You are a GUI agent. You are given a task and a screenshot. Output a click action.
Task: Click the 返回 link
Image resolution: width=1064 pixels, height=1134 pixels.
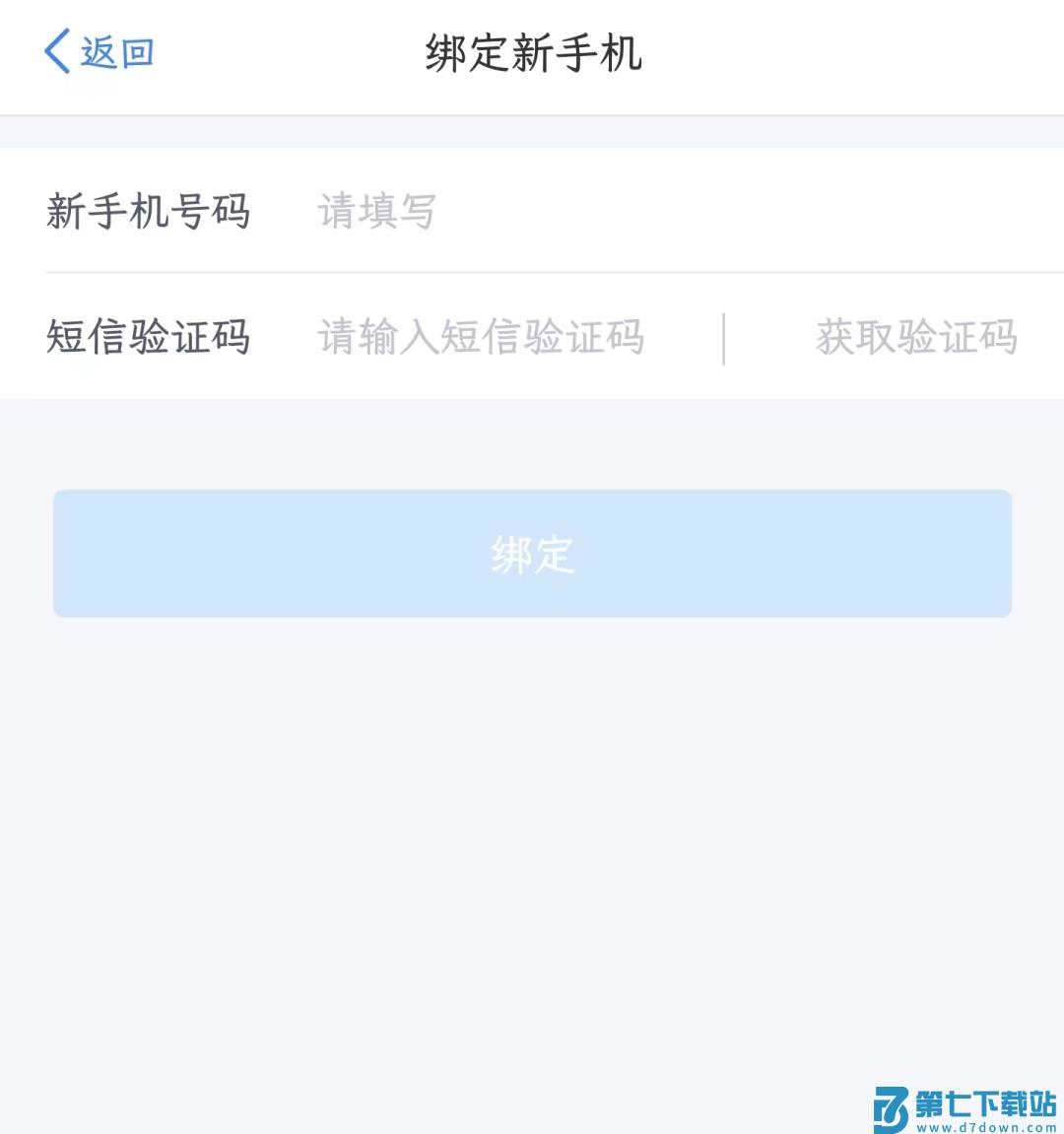click(118, 54)
